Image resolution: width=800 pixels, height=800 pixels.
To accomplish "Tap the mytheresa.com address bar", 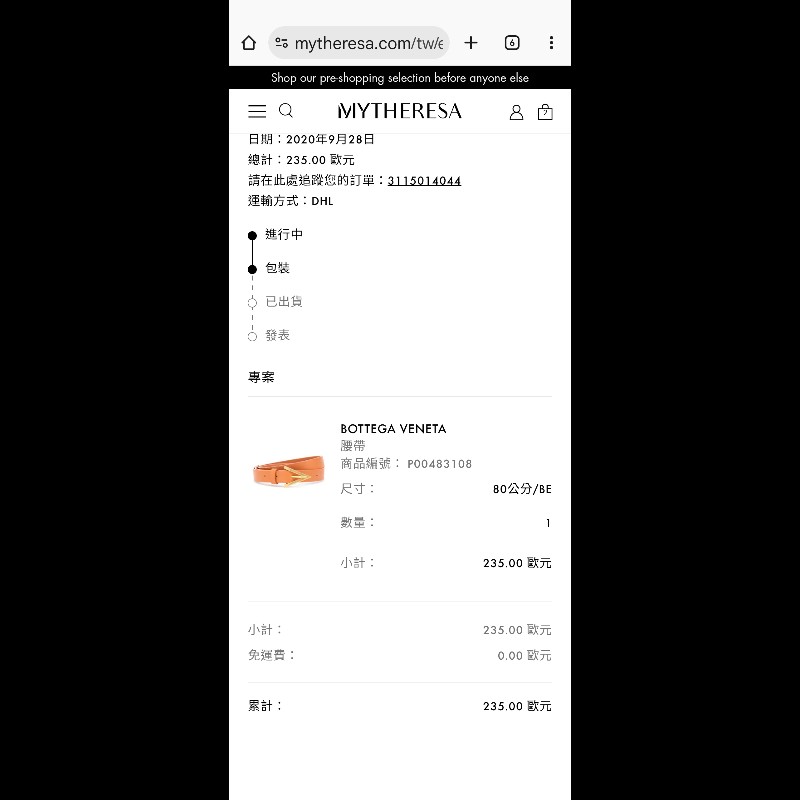I will coord(366,43).
